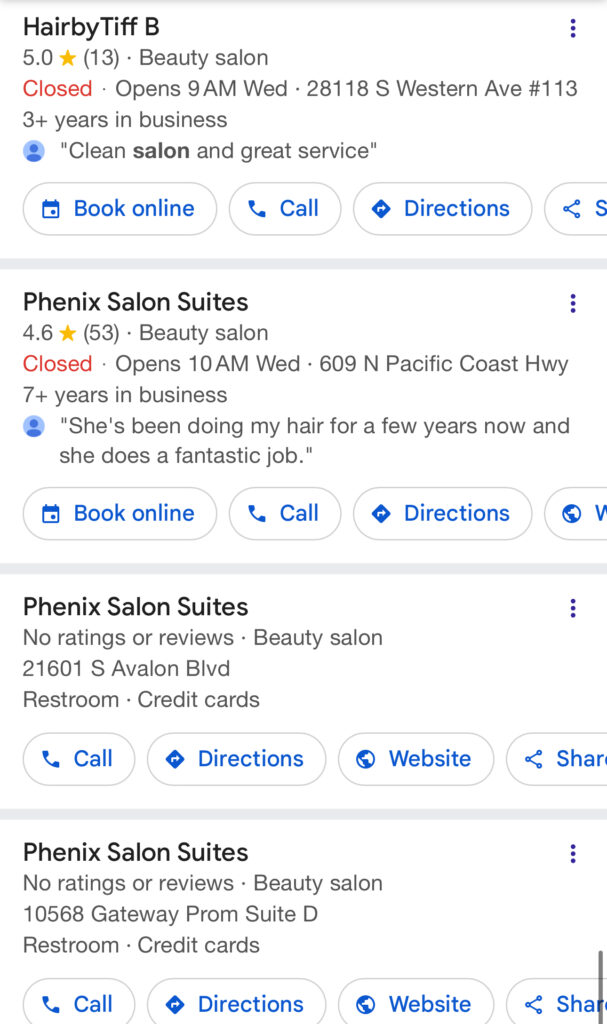Image resolution: width=607 pixels, height=1024 pixels.
Task: Call Phenix Salon Suites on S Avalon Blvd
Action: [78, 759]
